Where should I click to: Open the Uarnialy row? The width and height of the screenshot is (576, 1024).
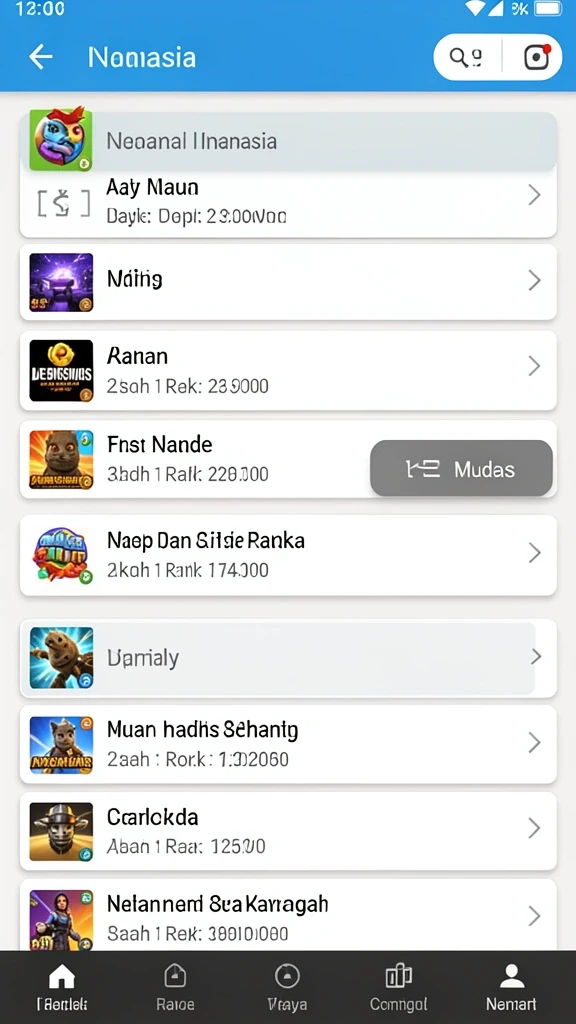pos(288,658)
